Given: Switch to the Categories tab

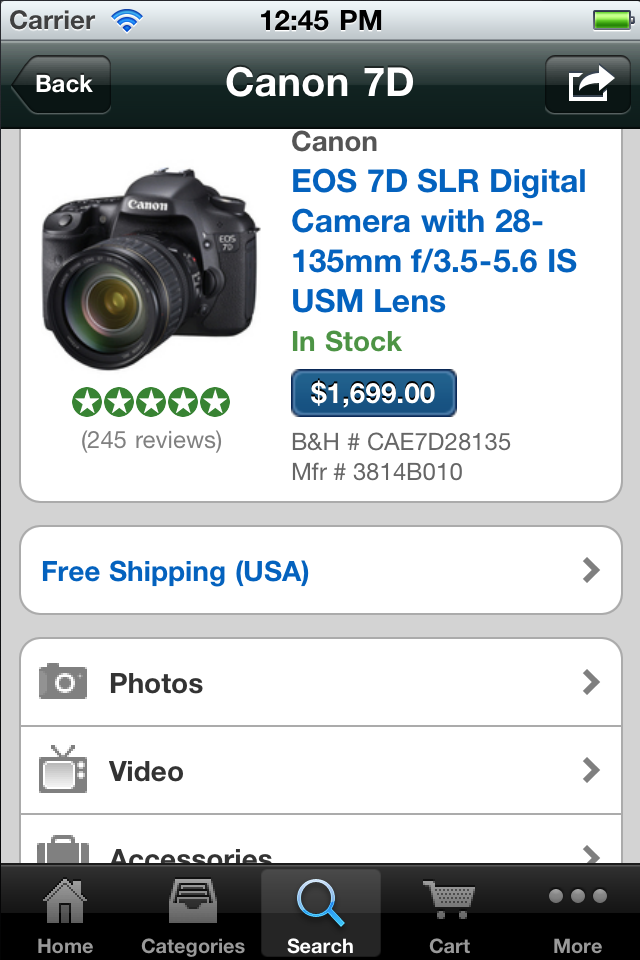Looking at the screenshot, I should [193, 915].
